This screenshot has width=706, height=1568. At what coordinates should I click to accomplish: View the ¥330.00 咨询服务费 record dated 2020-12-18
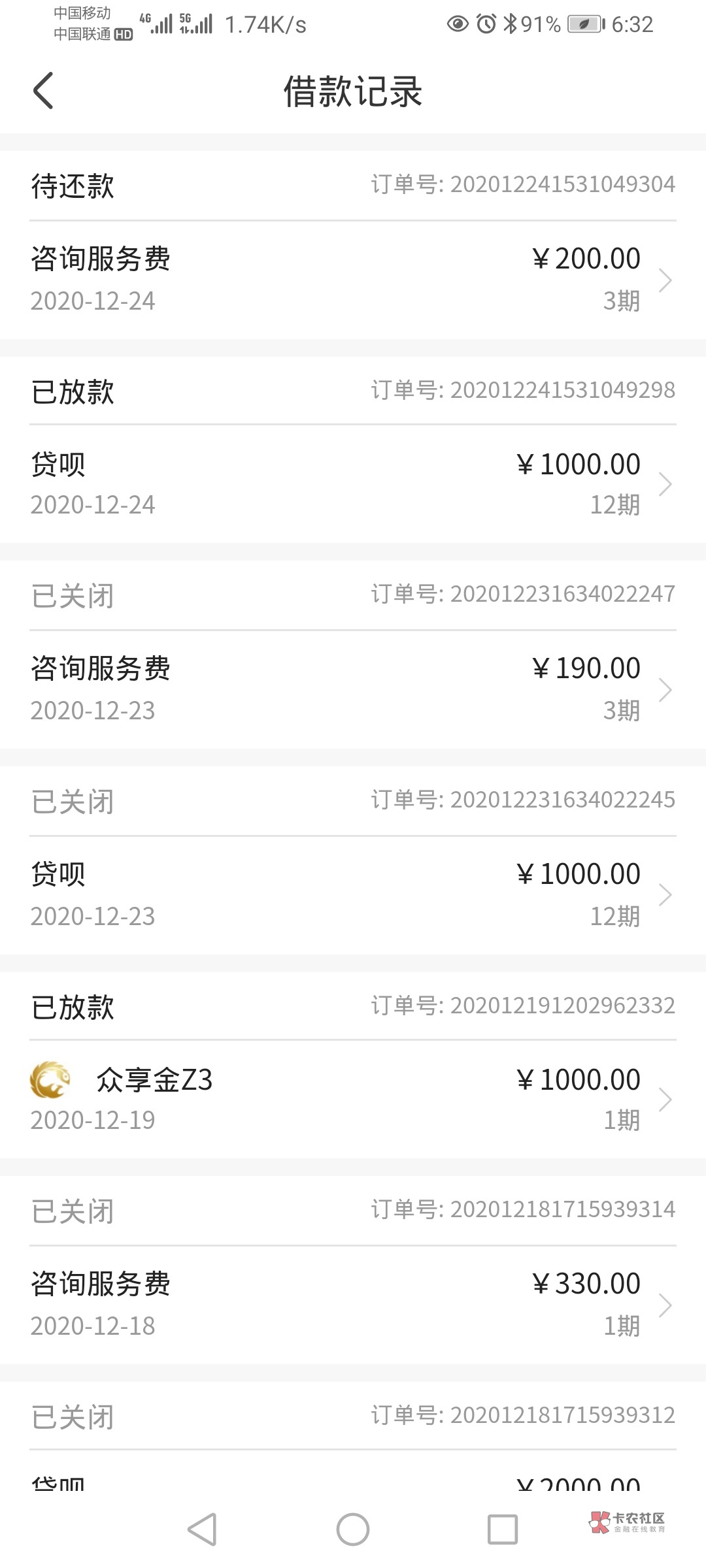(x=353, y=1305)
